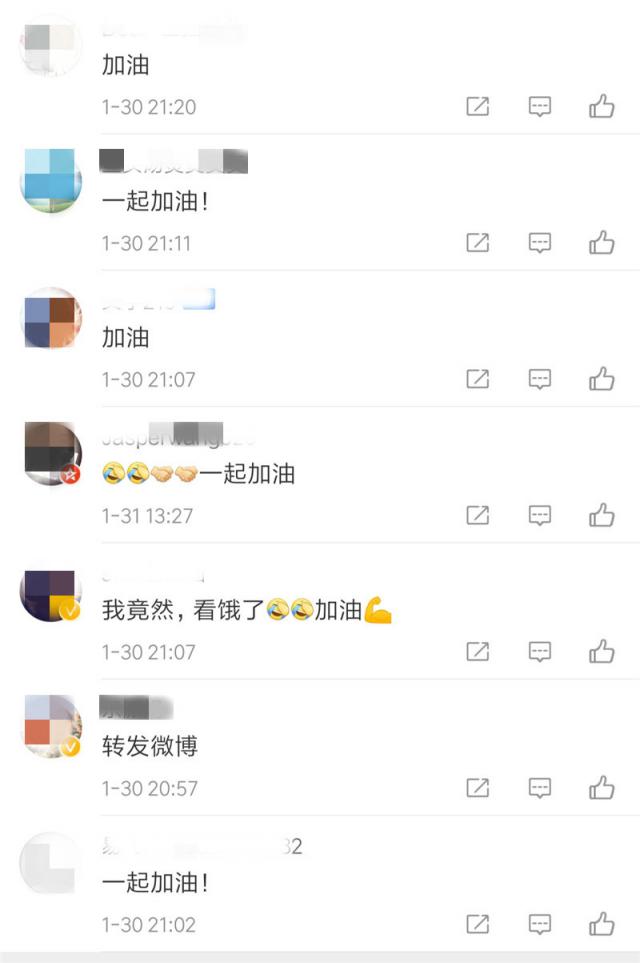The image size is (640, 963).
Task: Like the 一起加油! comment from 1-30 21:11
Action: click(x=601, y=242)
